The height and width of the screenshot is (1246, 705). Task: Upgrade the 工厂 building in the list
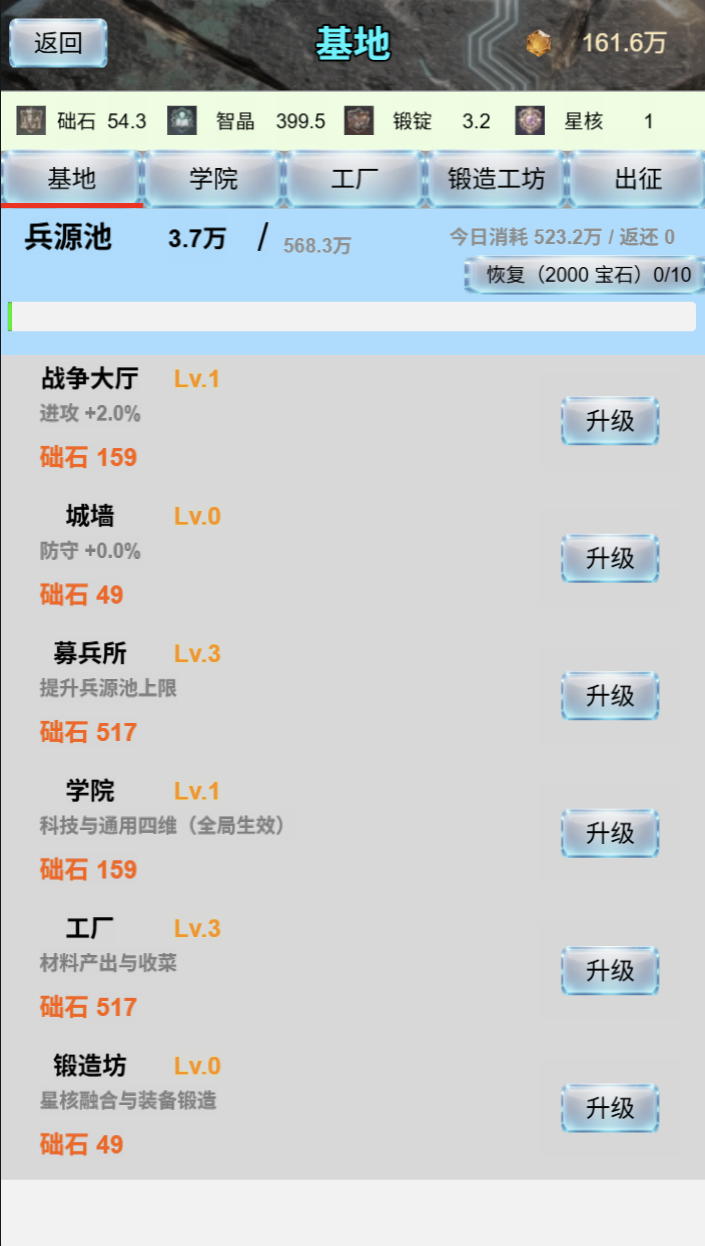(610, 971)
